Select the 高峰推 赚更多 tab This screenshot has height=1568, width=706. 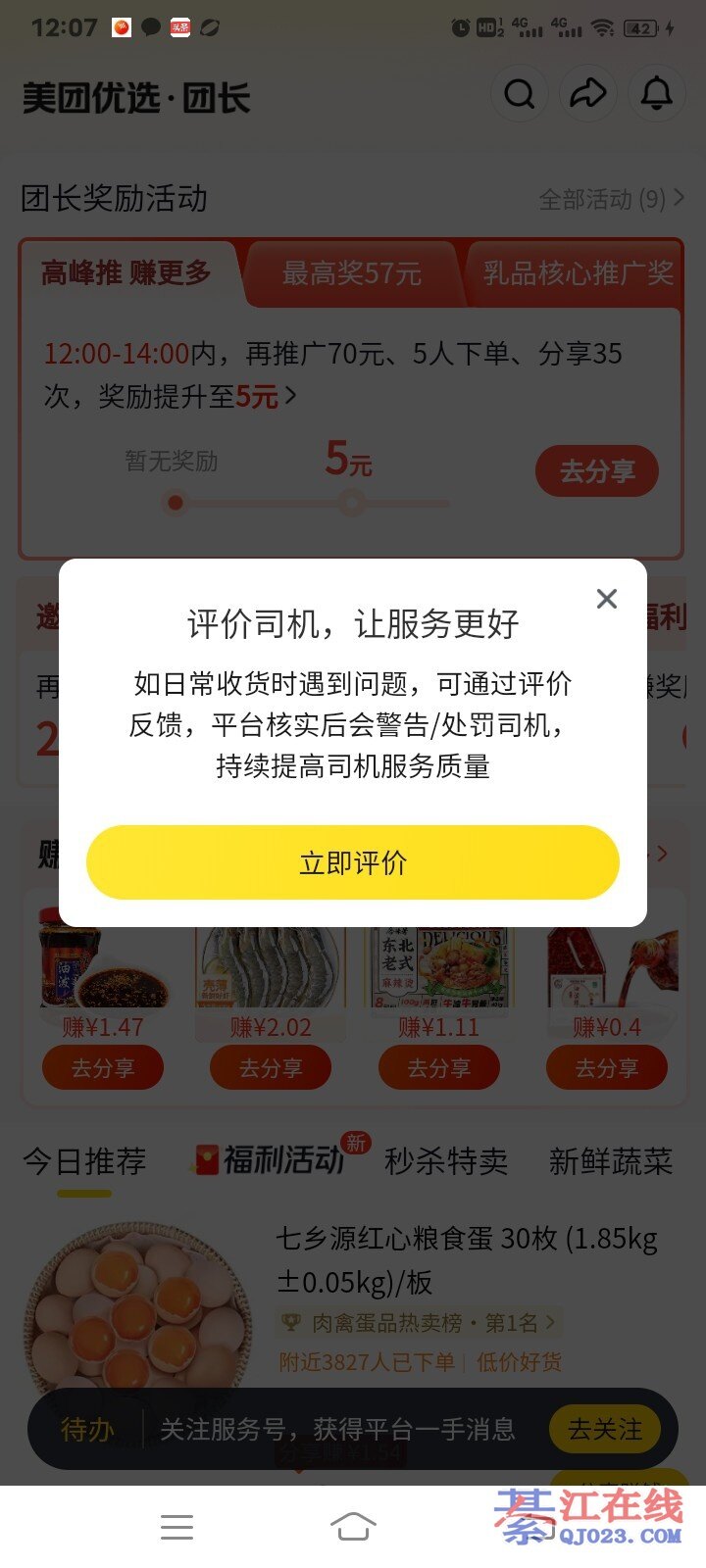(x=126, y=273)
